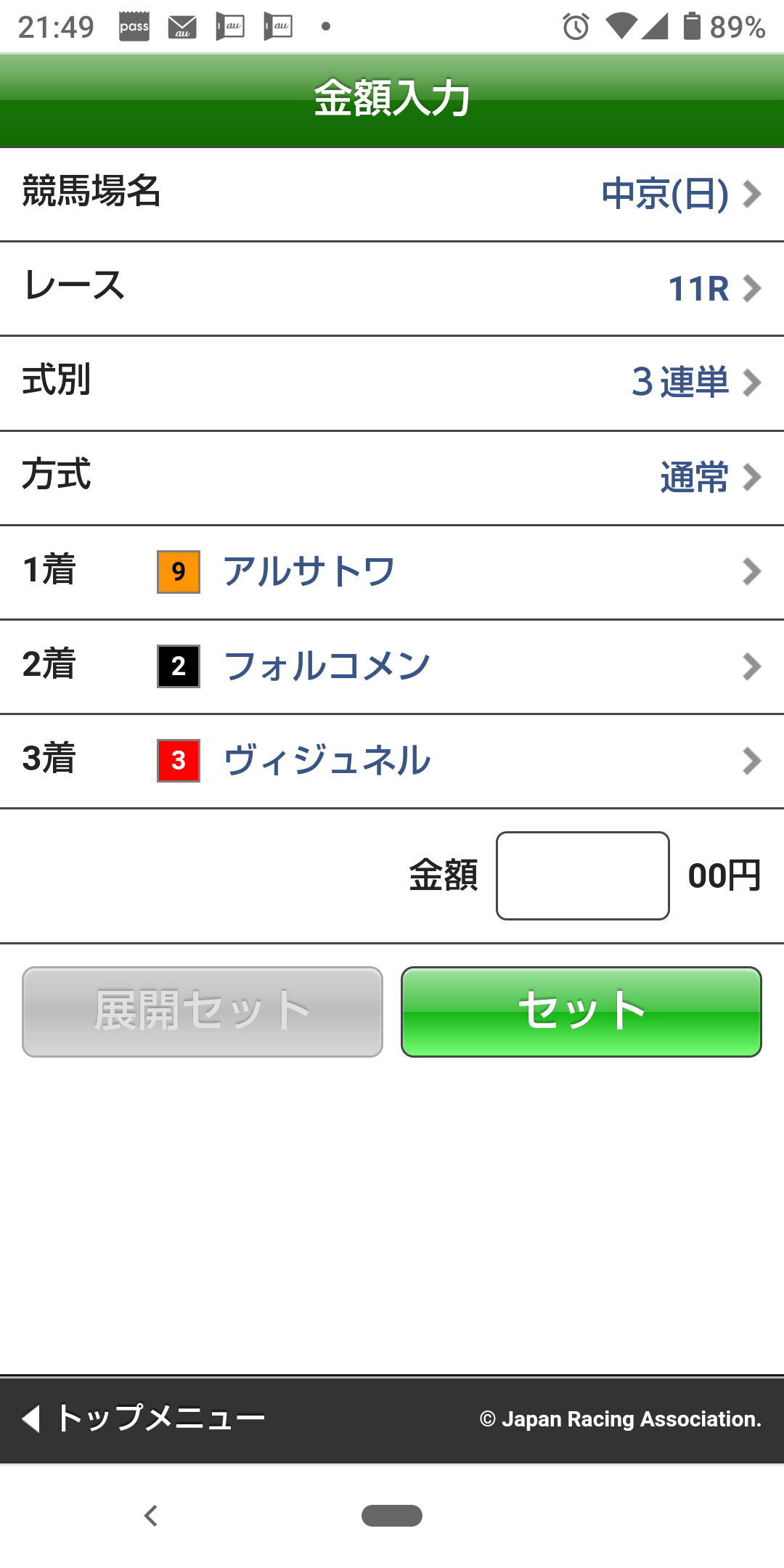Tap the 展開セット button
The image size is (784, 1568).
tap(203, 1011)
